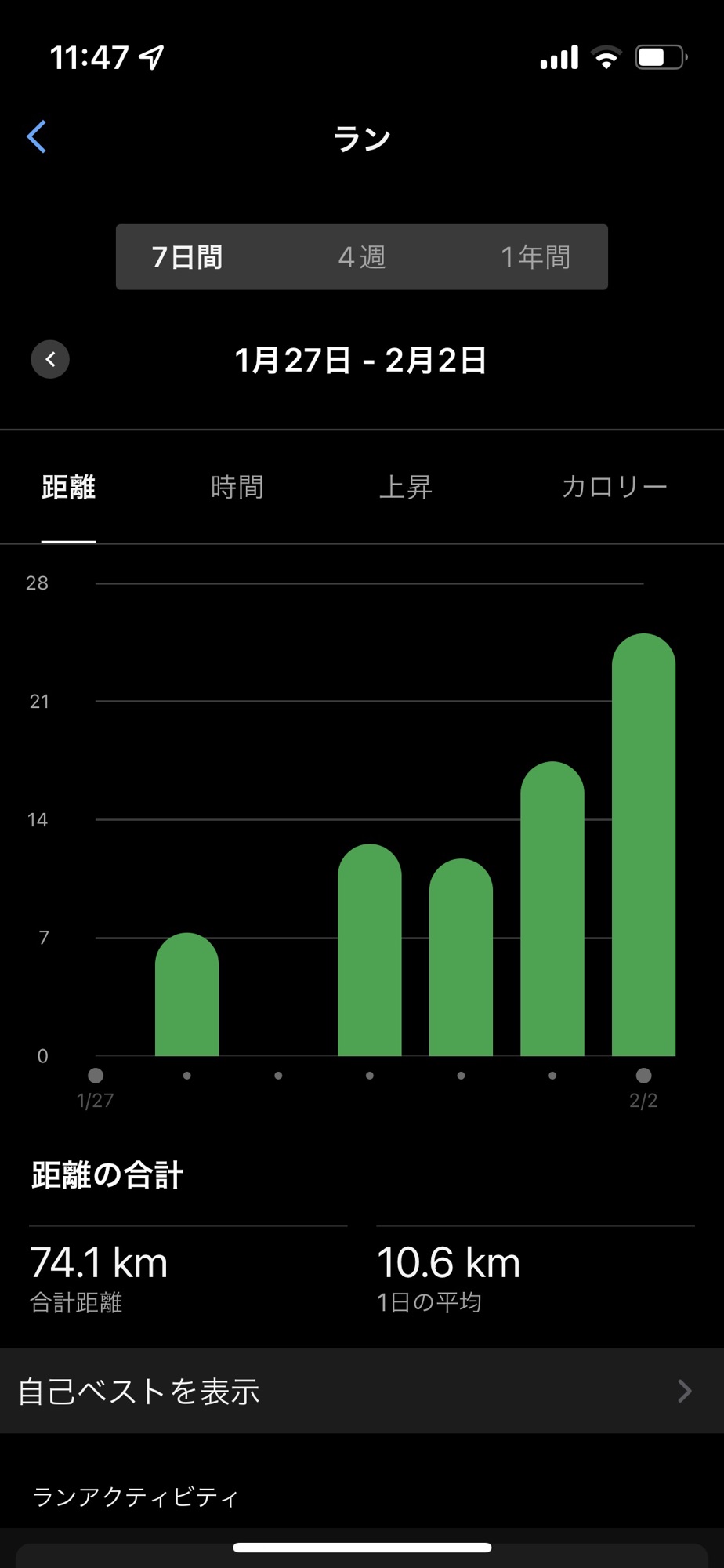Select the 距離 metric tab
Image resolution: width=724 pixels, height=1568 pixels.
tap(69, 488)
